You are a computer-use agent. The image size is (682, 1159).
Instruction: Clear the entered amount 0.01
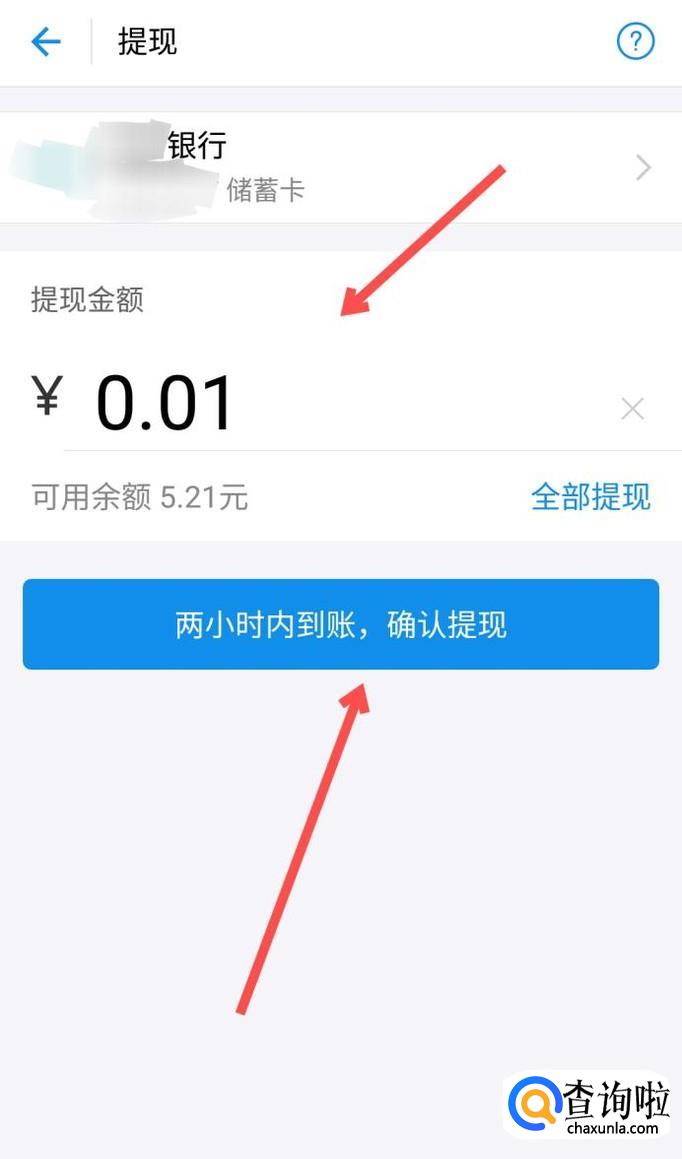click(x=632, y=408)
